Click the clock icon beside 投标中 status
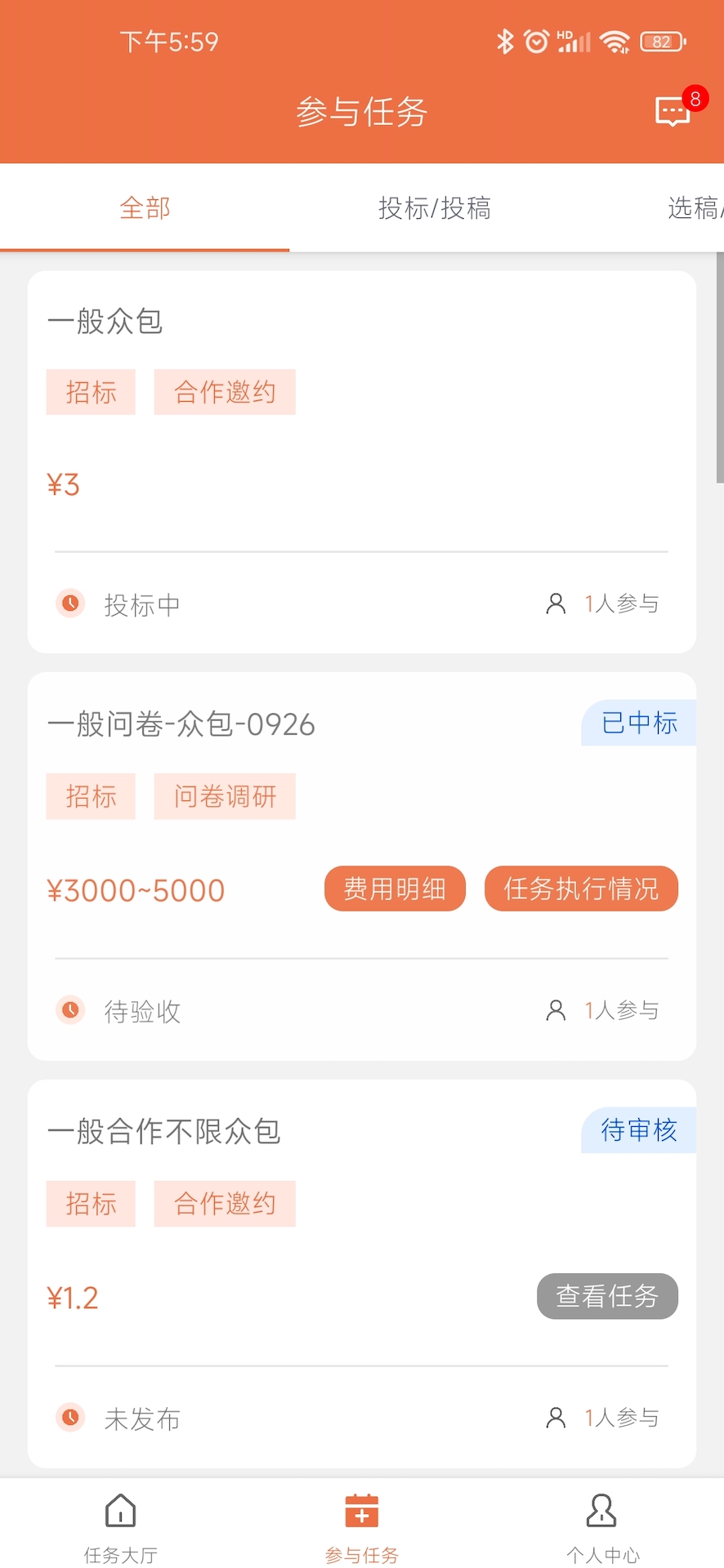Viewport: 724px width, 1568px height. pos(69,604)
